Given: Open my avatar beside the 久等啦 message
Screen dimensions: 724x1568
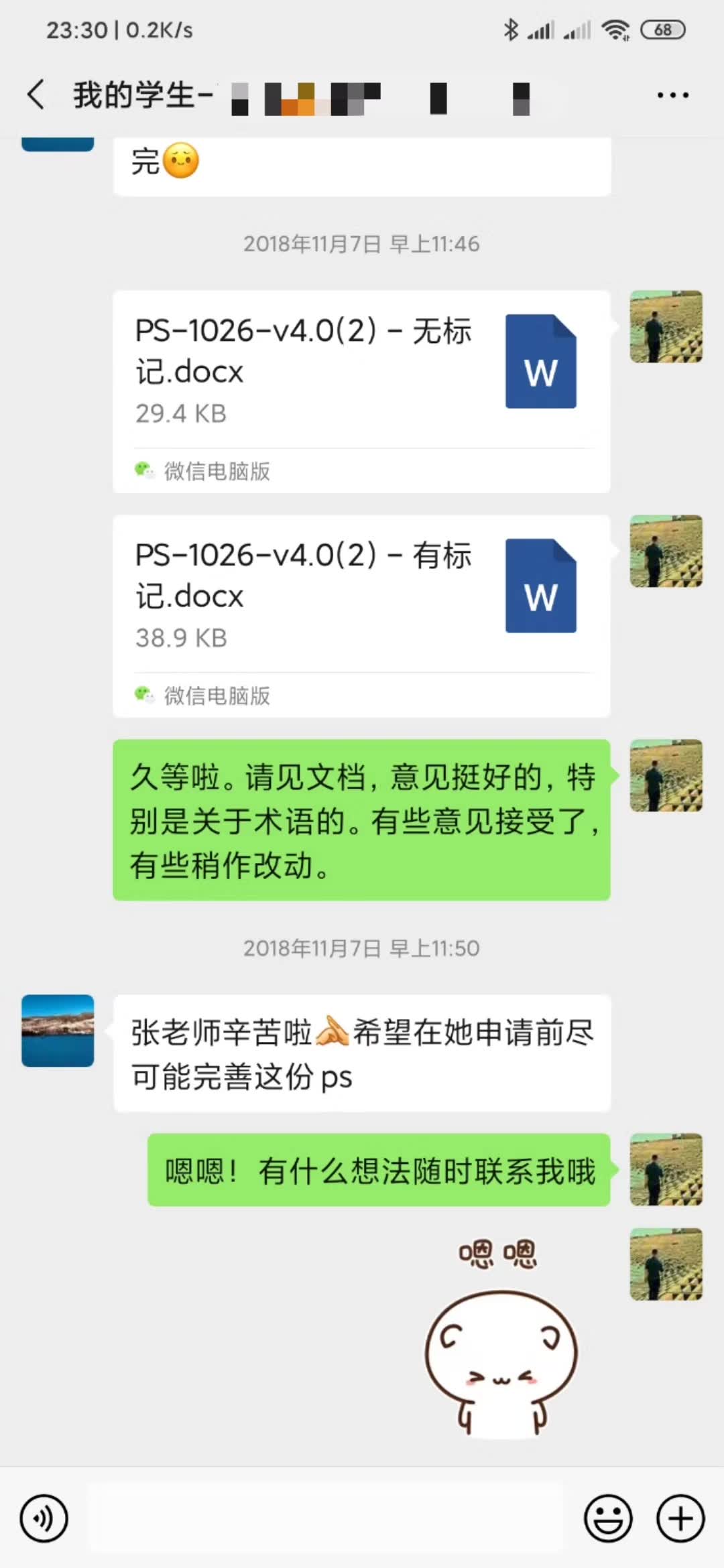Looking at the screenshot, I should (x=666, y=776).
